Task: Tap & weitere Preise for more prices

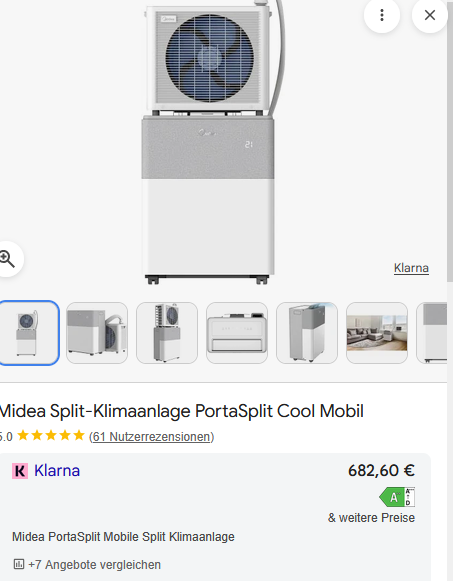Action: click(371, 518)
